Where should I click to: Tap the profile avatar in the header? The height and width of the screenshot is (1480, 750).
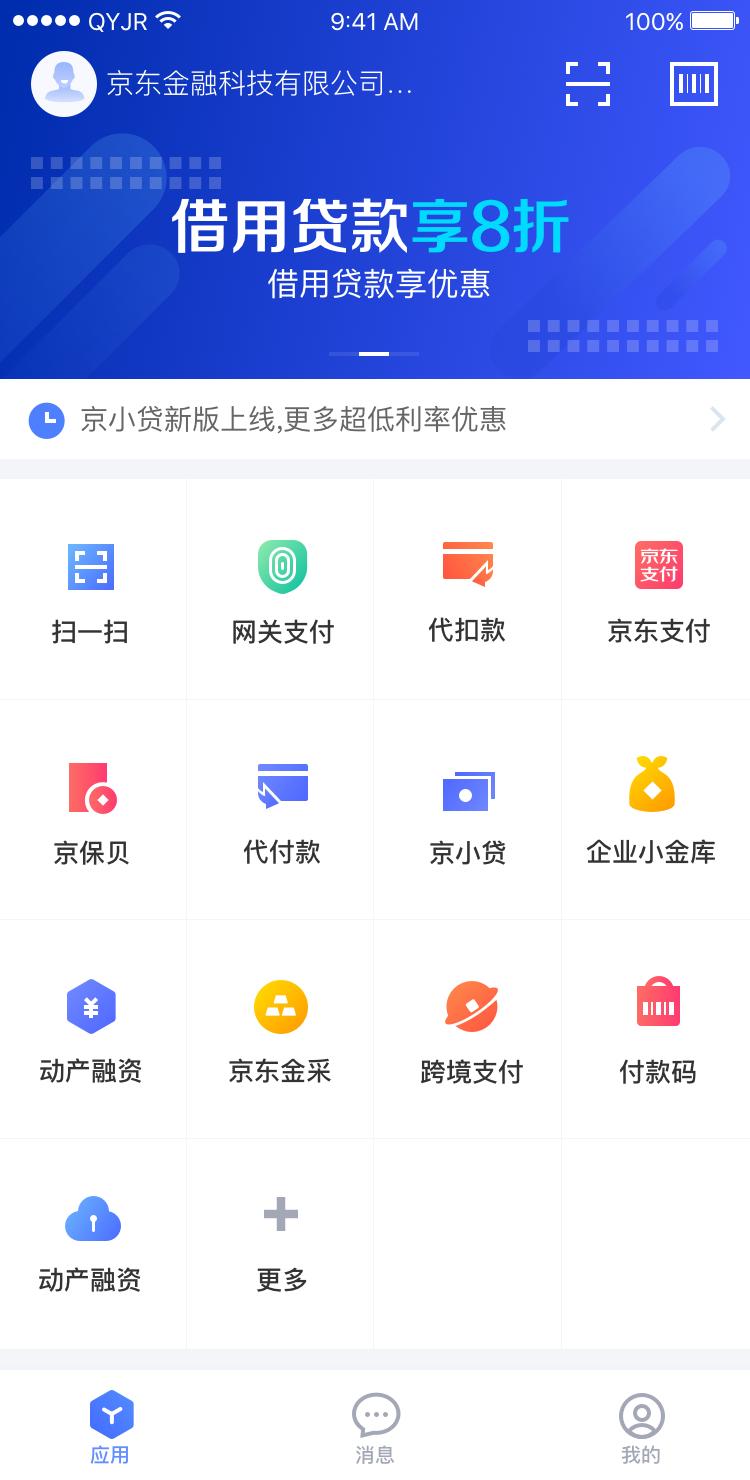pos(64,84)
